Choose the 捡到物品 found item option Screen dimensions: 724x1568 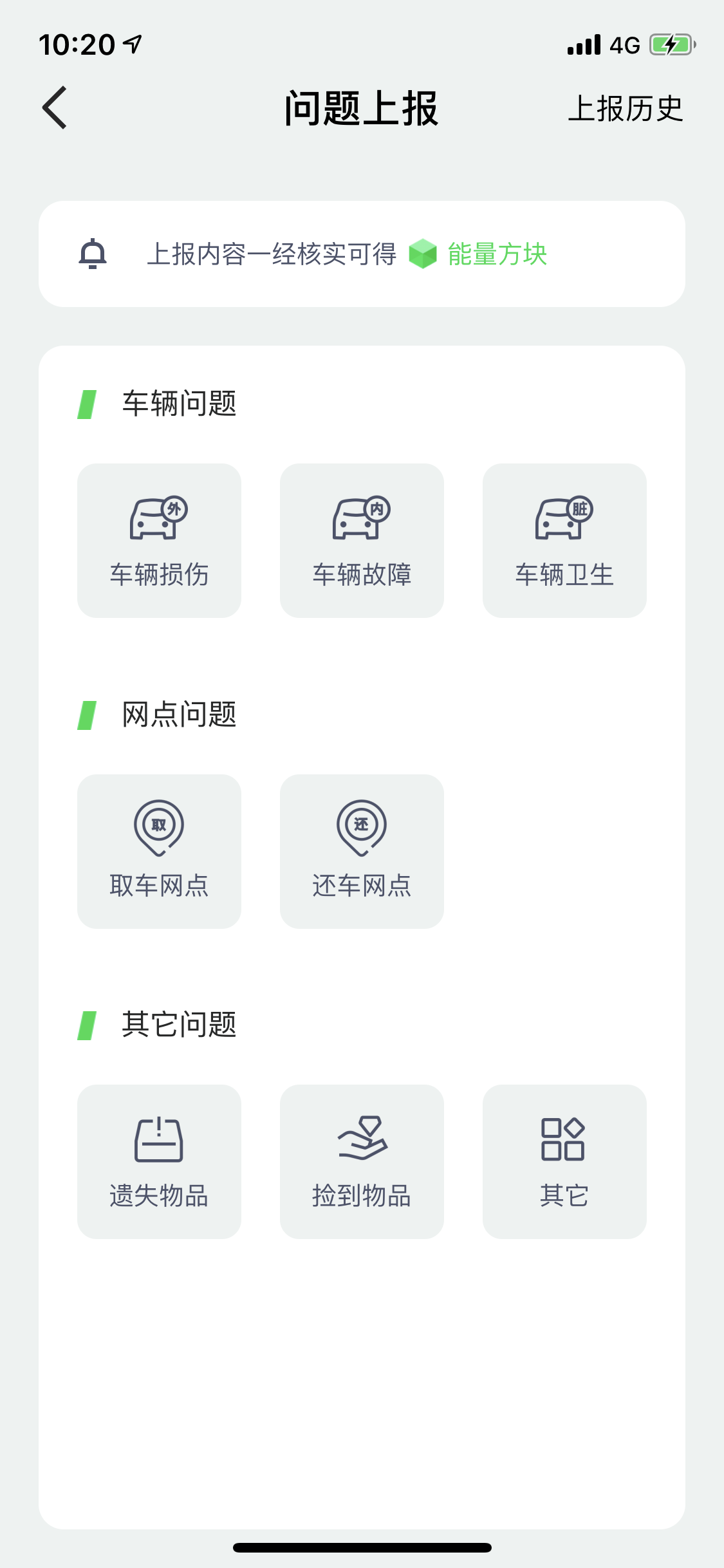coord(362,1162)
